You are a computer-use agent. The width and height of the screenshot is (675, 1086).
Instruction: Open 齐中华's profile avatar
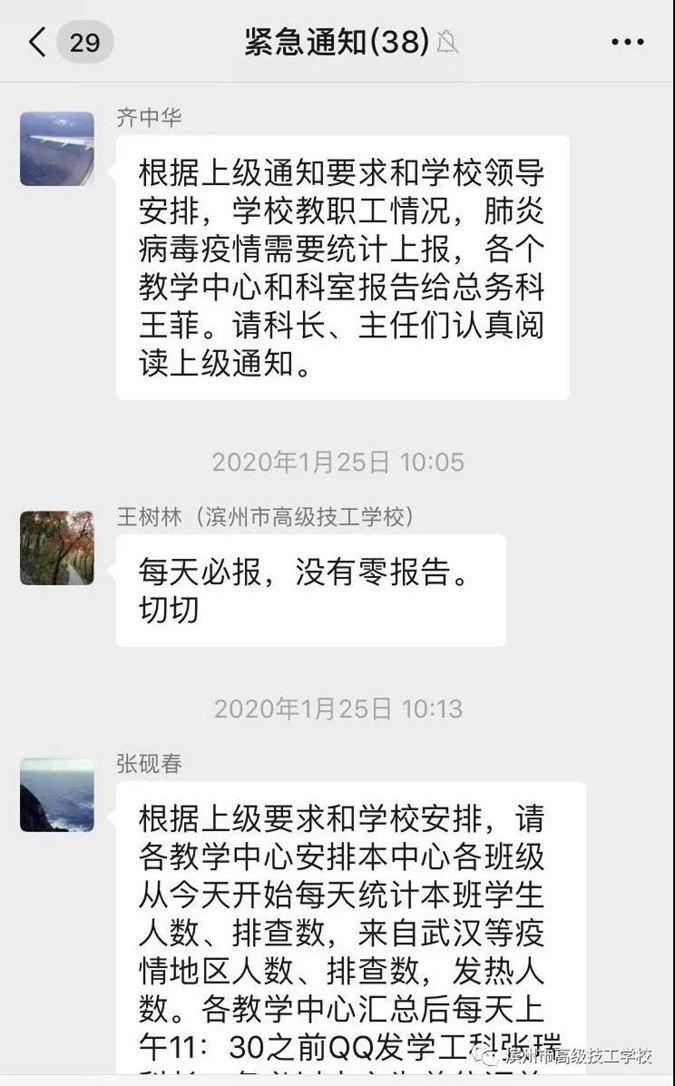pyautogui.click(x=57, y=148)
